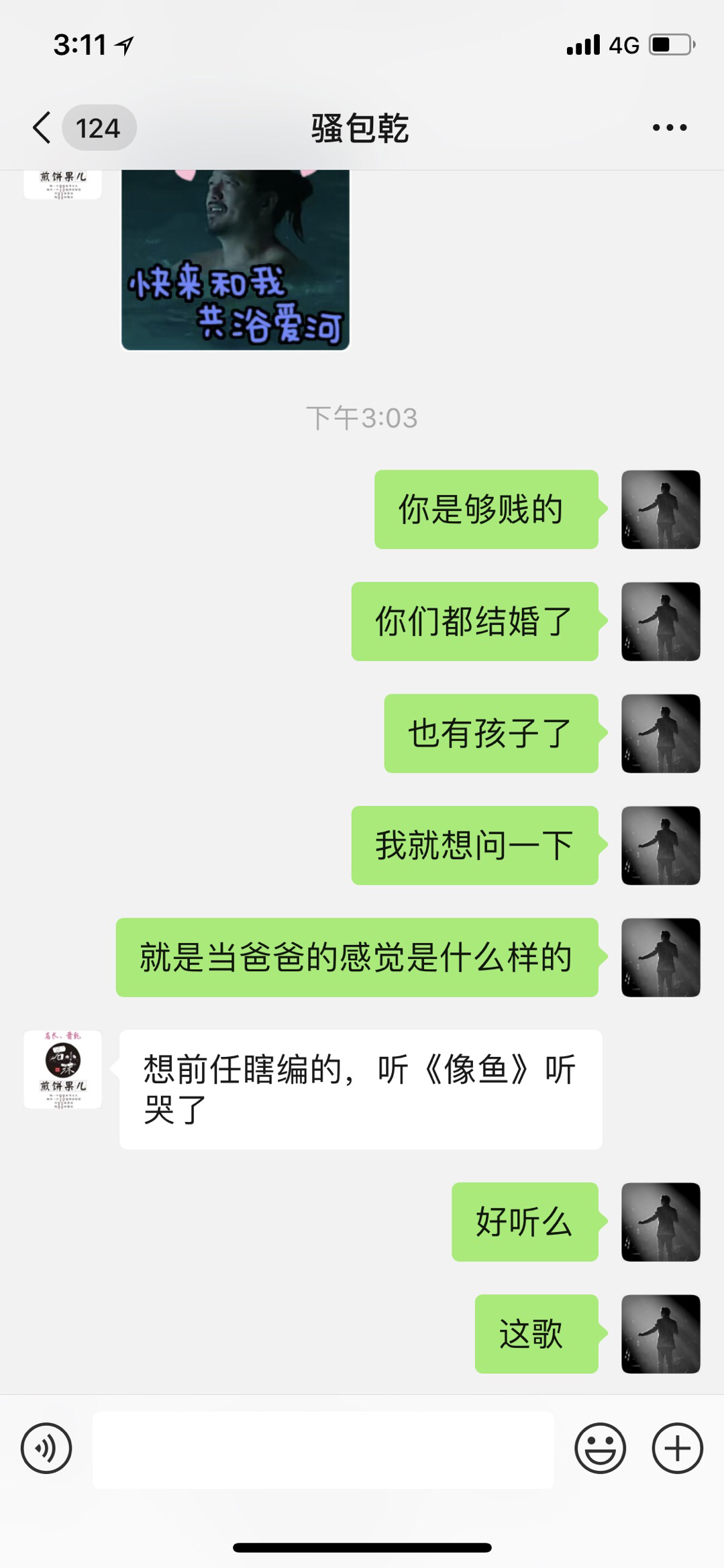View the 共浴爱河 sticker image

[235, 260]
